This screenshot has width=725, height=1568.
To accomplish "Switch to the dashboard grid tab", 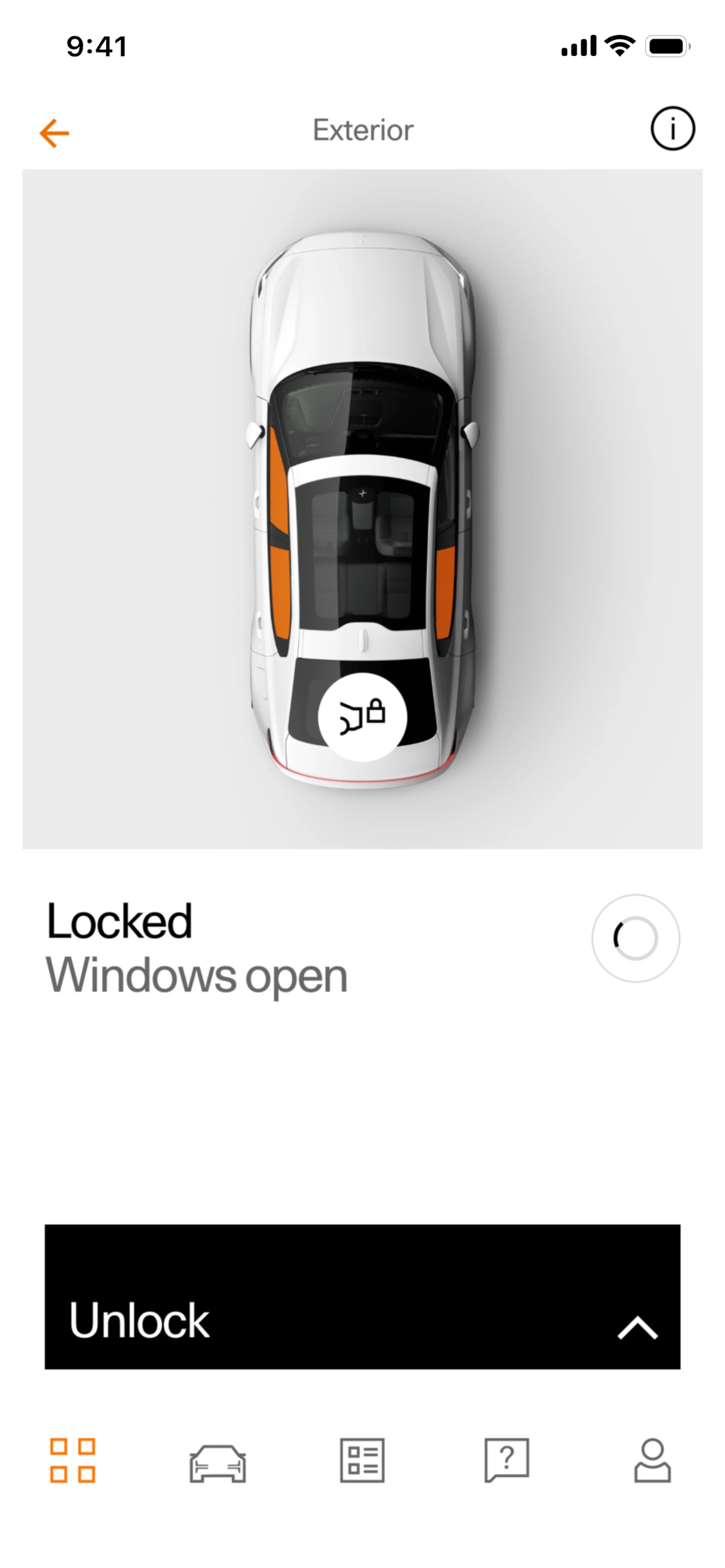I will [72, 1460].
